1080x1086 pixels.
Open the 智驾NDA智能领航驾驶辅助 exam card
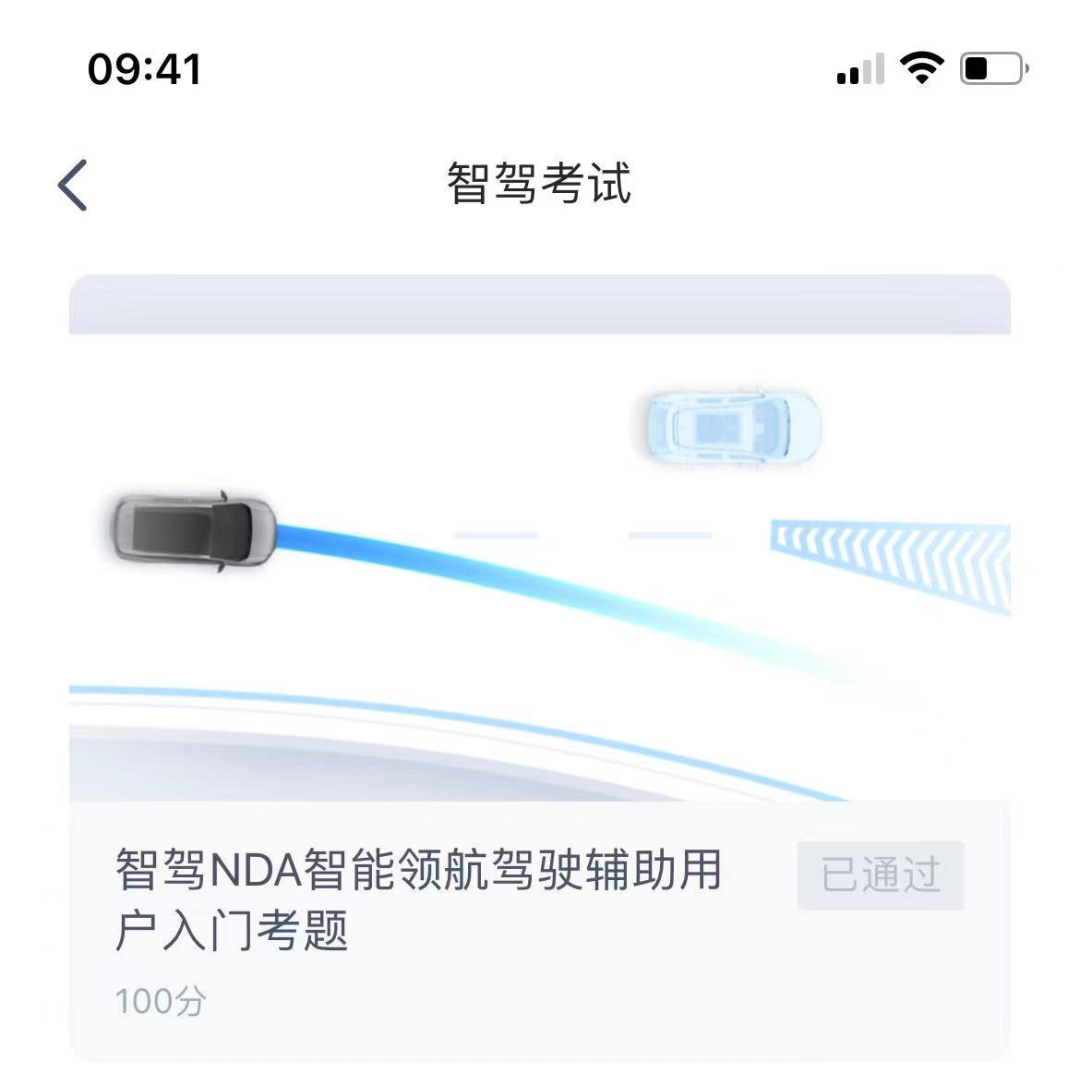click(418, 900)
